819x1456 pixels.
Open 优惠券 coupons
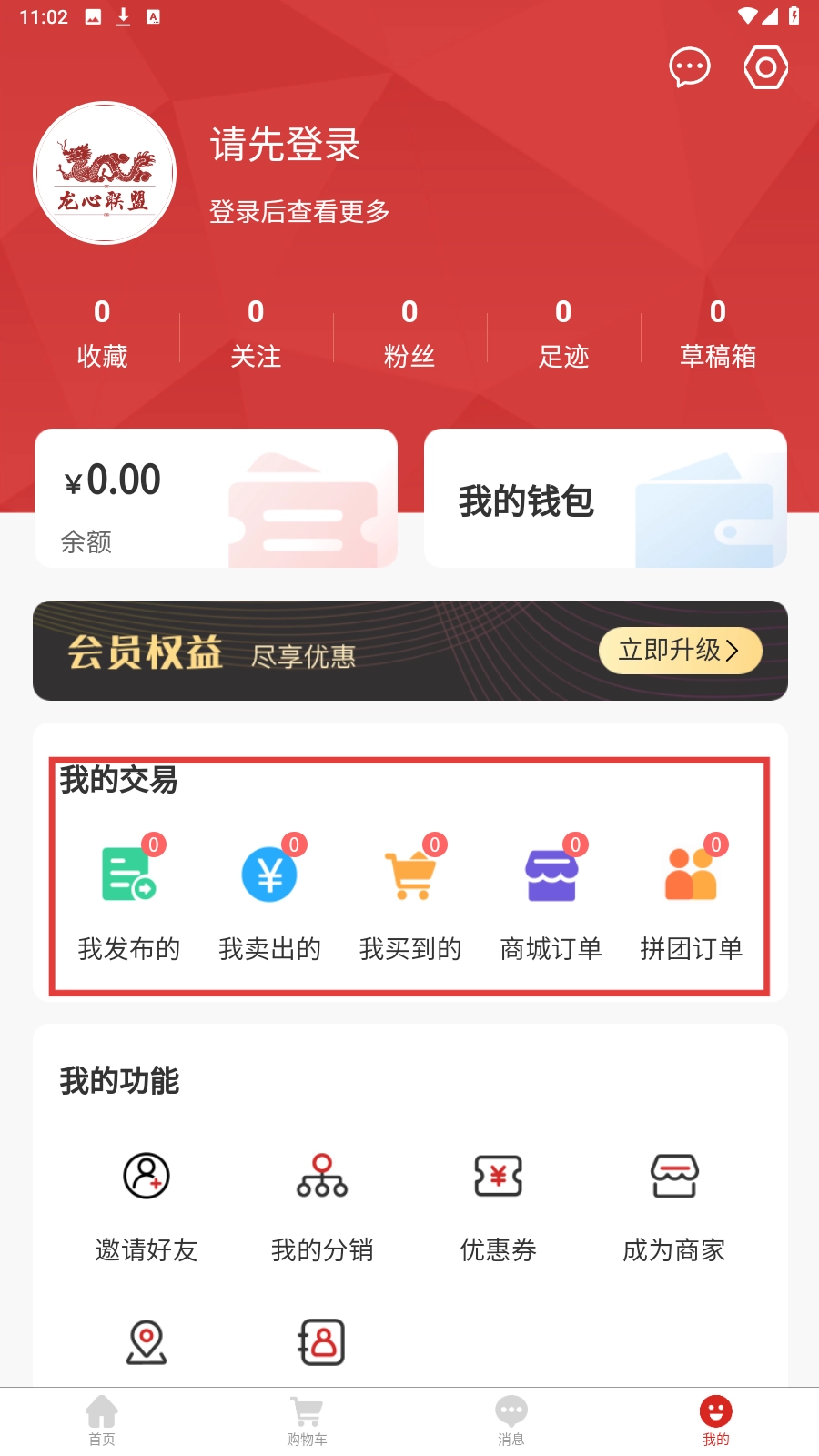point(498,1203)
